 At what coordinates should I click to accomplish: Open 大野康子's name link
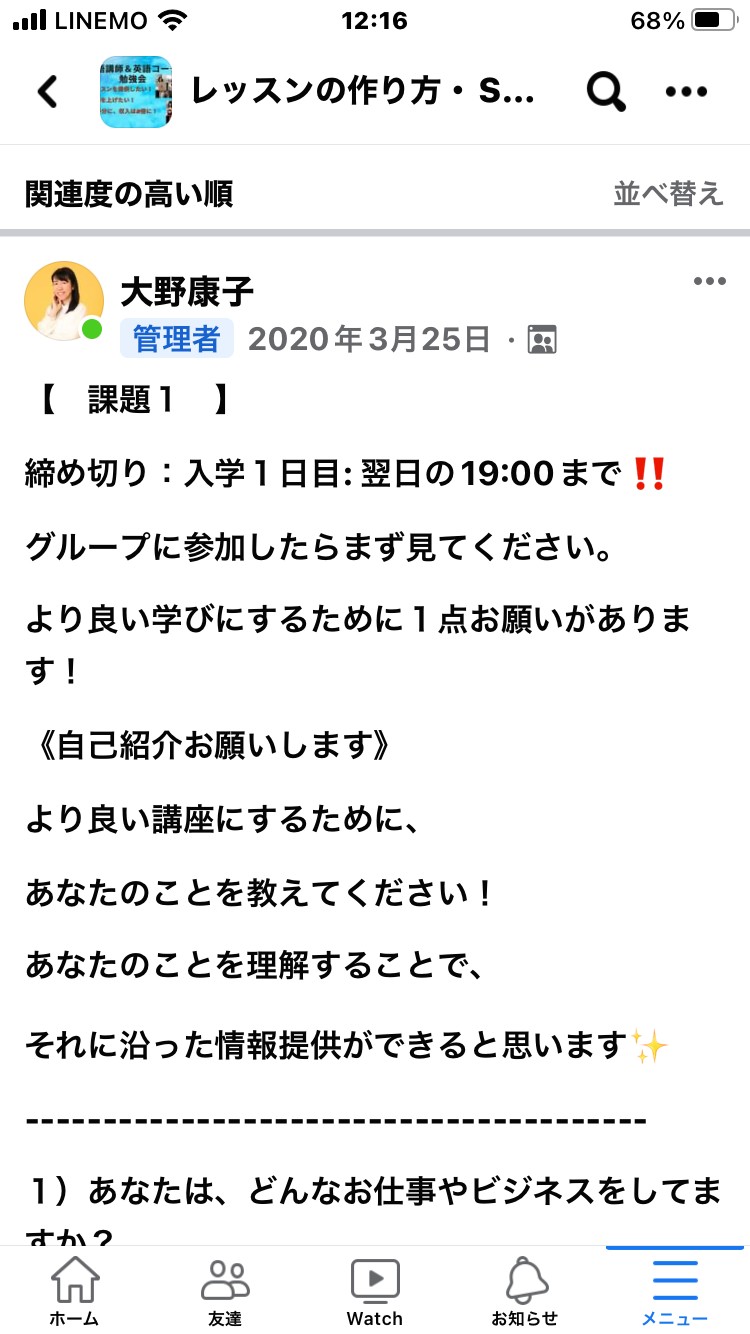click(187, 292)
